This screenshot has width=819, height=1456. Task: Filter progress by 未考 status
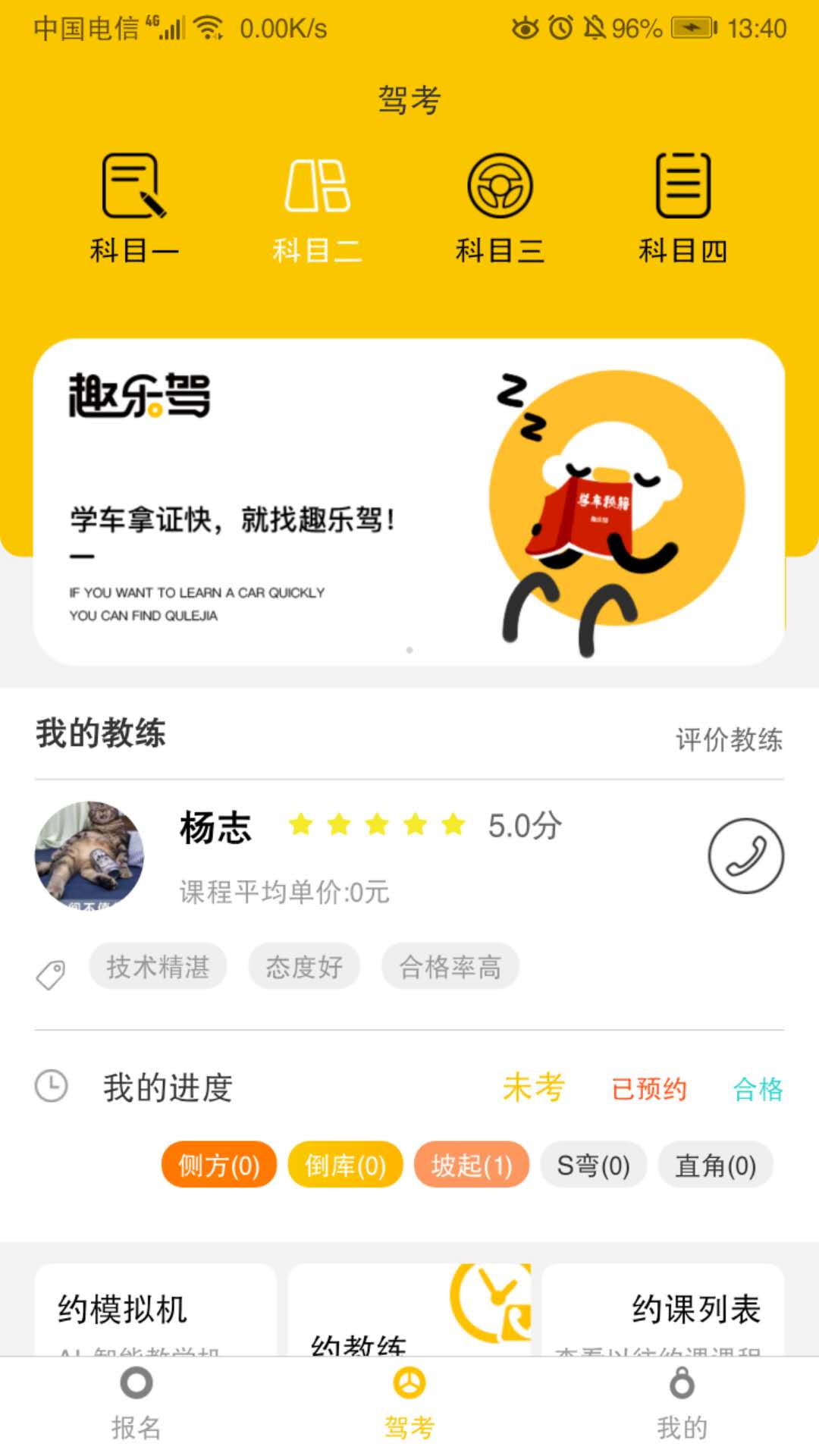pyautogui.click(x=534, y=1088)
